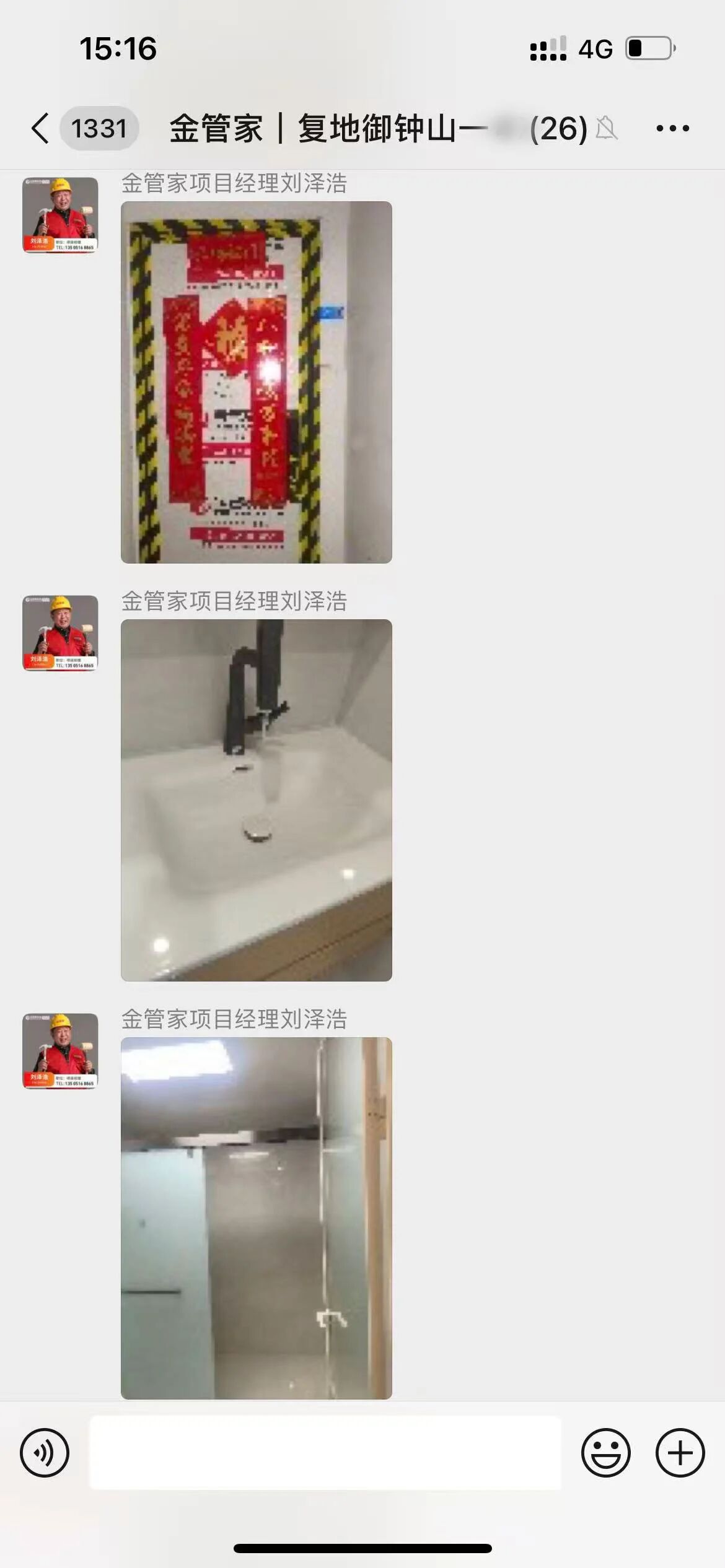Open the plus attachments menu

point(680,1453)
